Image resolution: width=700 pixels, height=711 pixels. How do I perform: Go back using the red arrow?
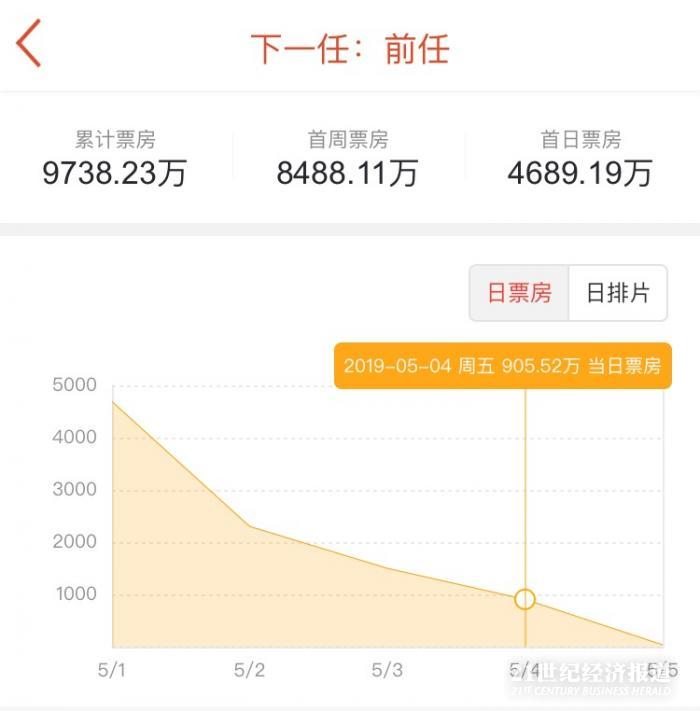(29, 46)
